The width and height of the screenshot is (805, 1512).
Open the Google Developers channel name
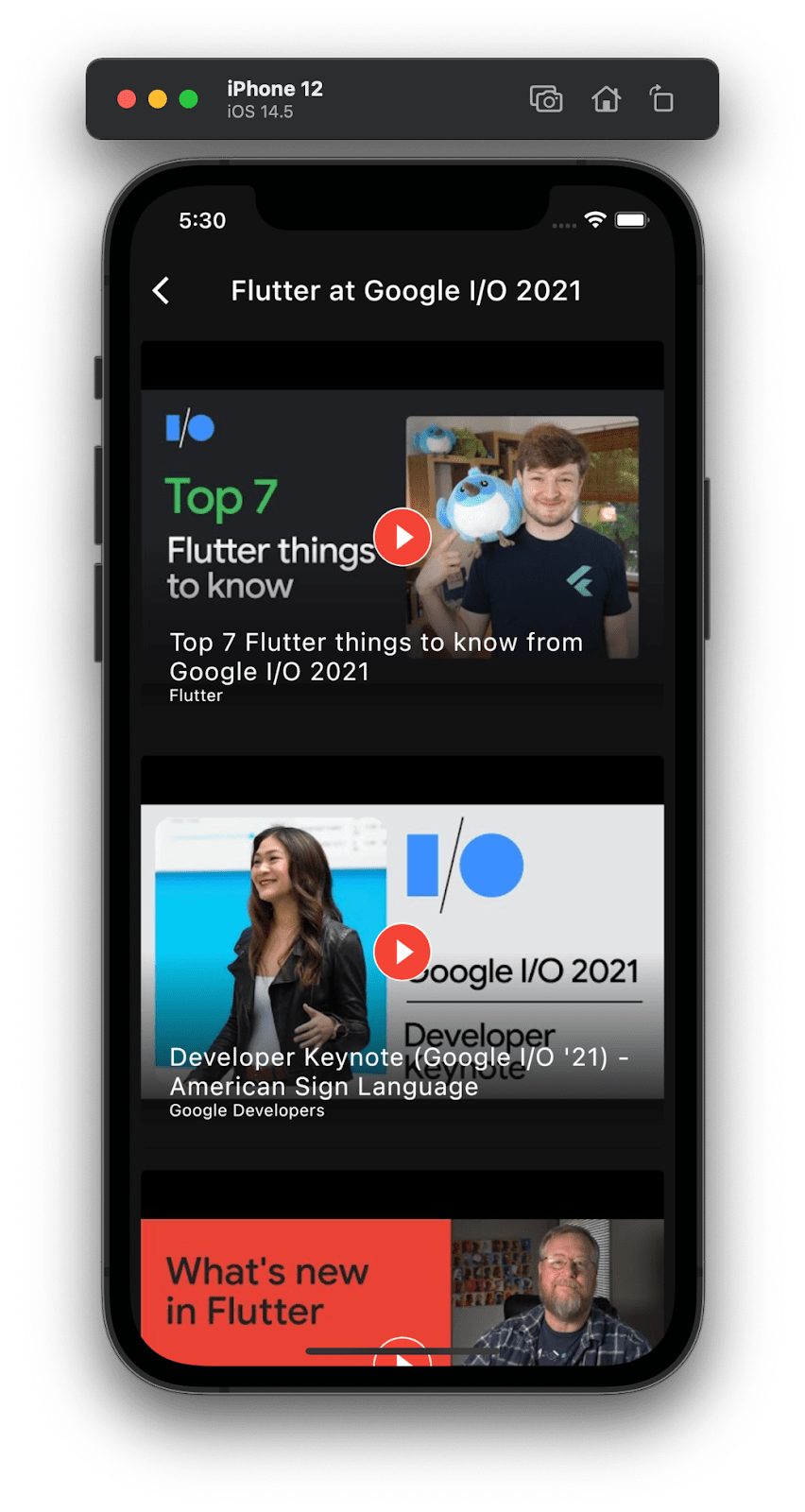(x=247, y=1110)
